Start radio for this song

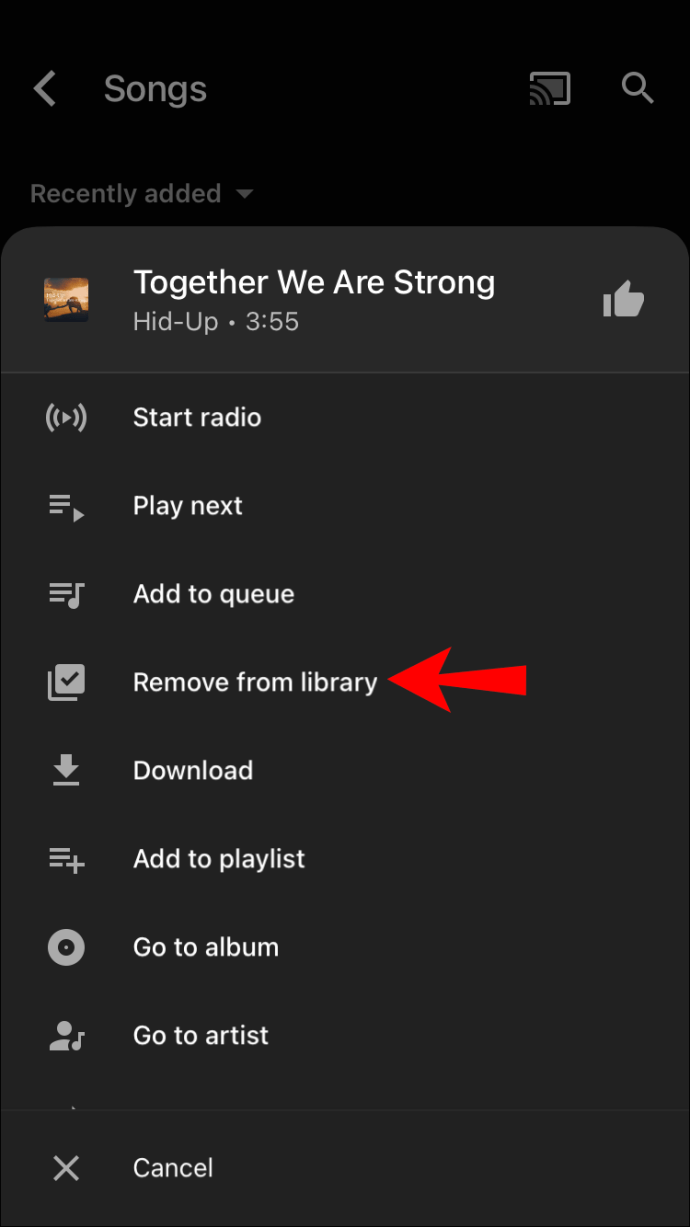point(197,418)
